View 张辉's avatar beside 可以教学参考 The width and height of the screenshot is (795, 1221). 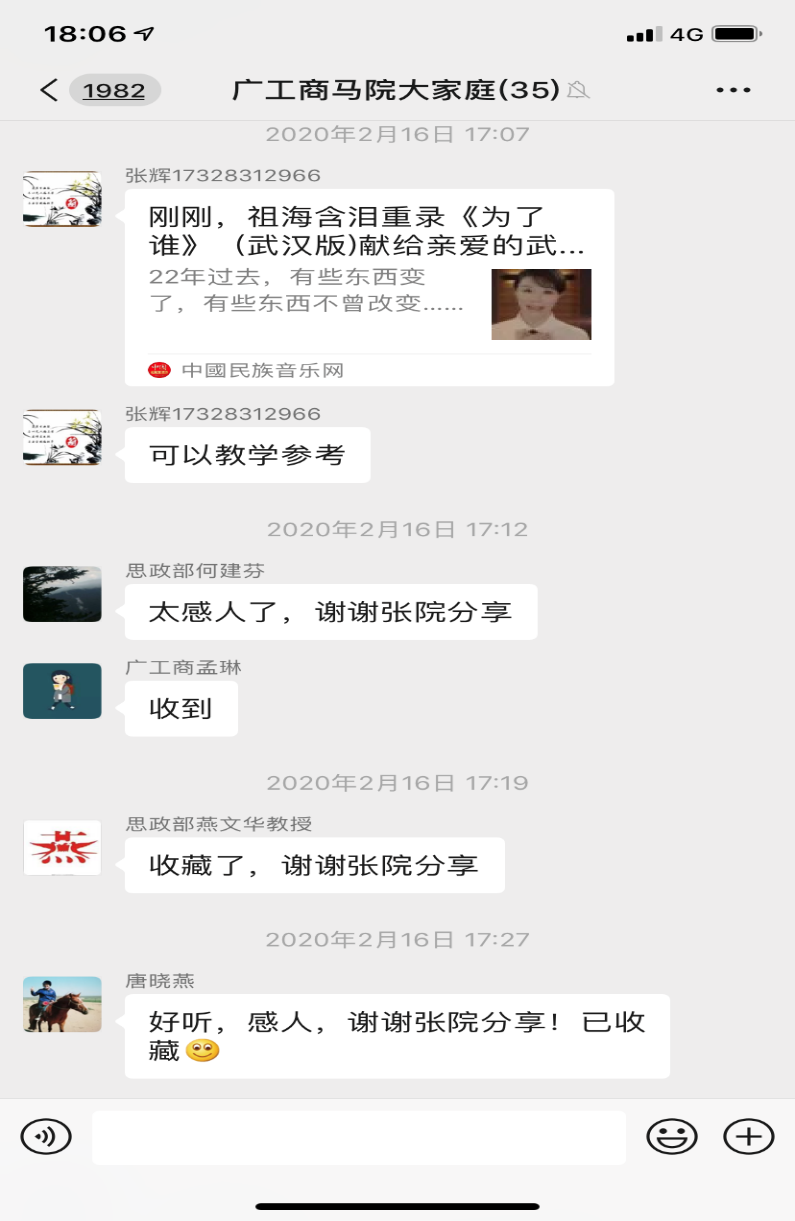coord(62,437)
